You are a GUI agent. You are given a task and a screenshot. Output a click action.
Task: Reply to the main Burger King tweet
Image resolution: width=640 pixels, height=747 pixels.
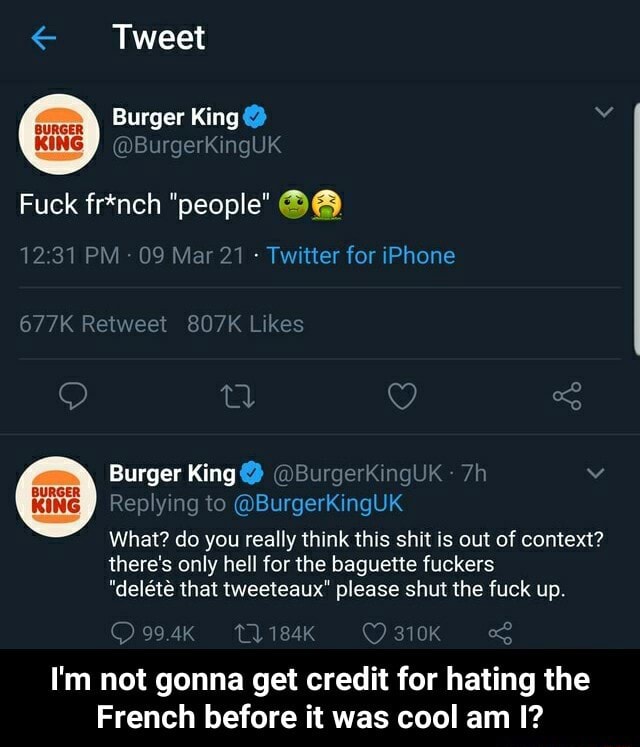point(70,397)
